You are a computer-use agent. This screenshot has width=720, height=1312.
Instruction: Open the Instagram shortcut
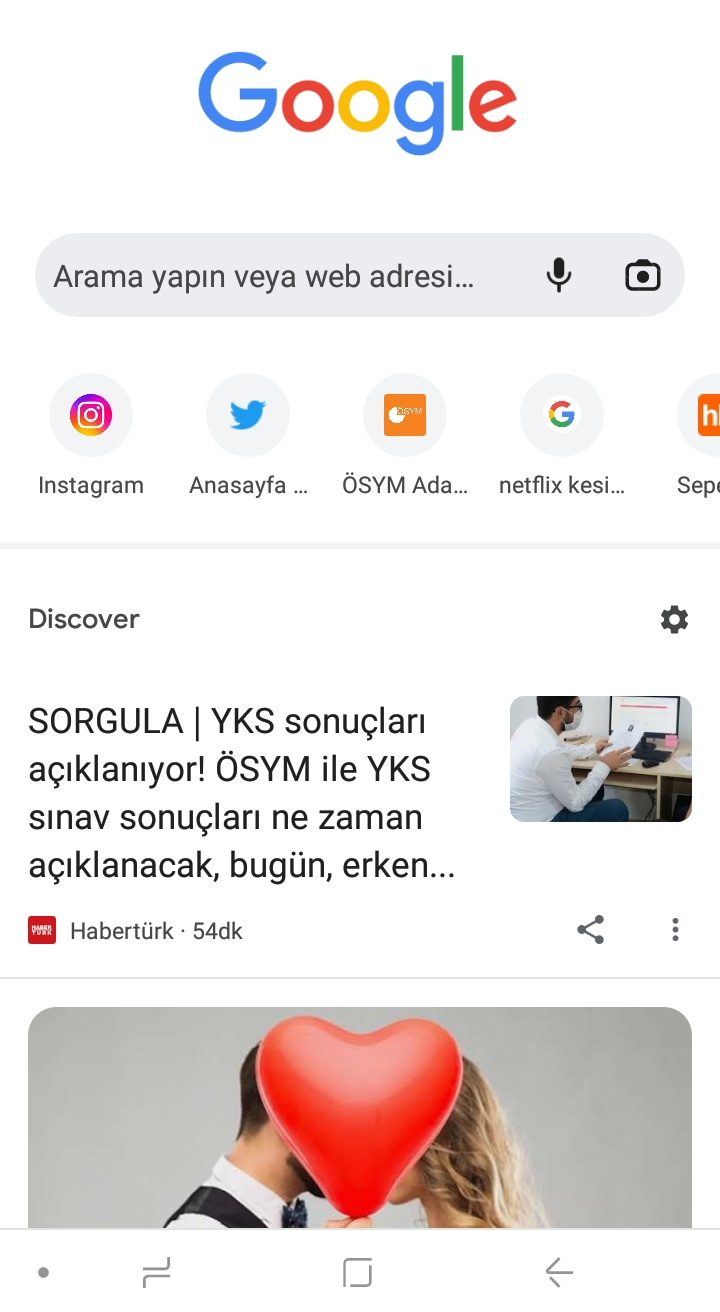(91, 415)
